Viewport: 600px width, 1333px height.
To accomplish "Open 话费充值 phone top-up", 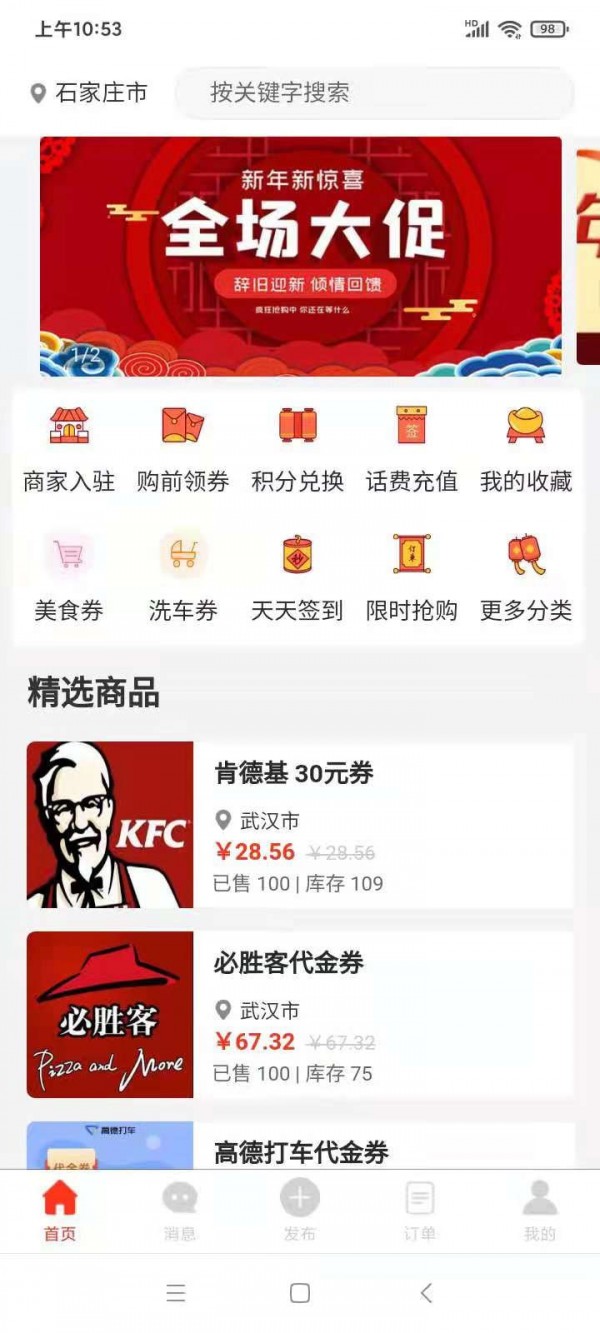I will coord(412,449).
